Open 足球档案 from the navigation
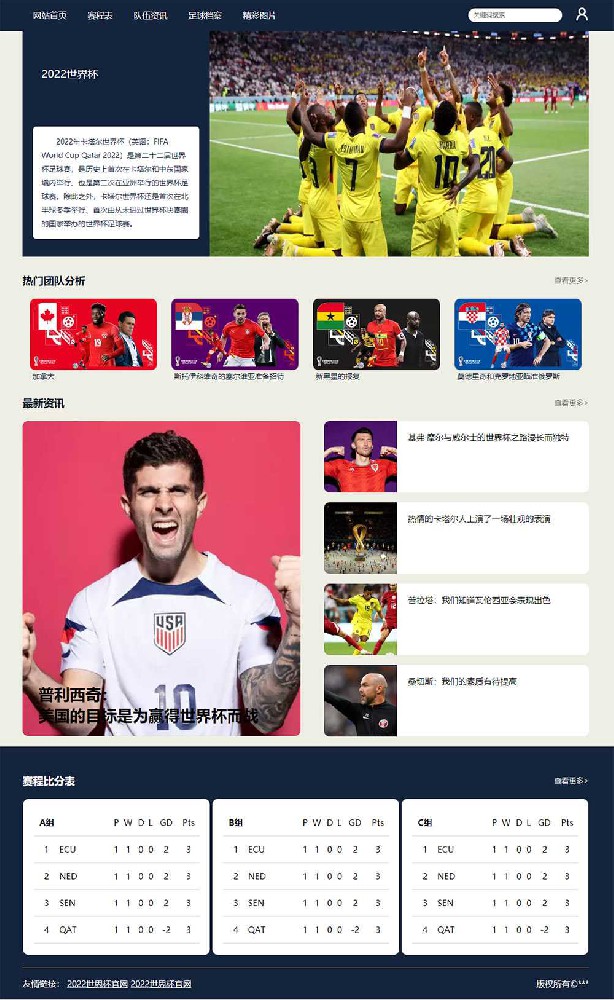 205,16
